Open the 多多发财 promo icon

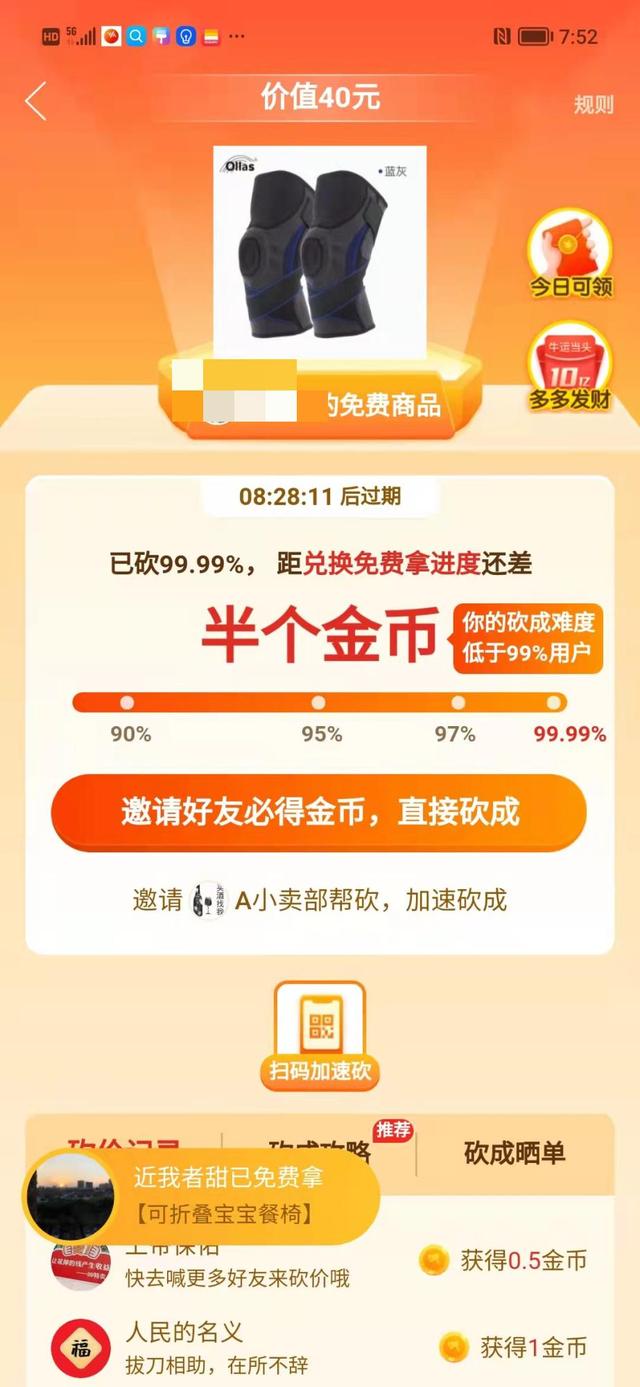click(570, 367)
